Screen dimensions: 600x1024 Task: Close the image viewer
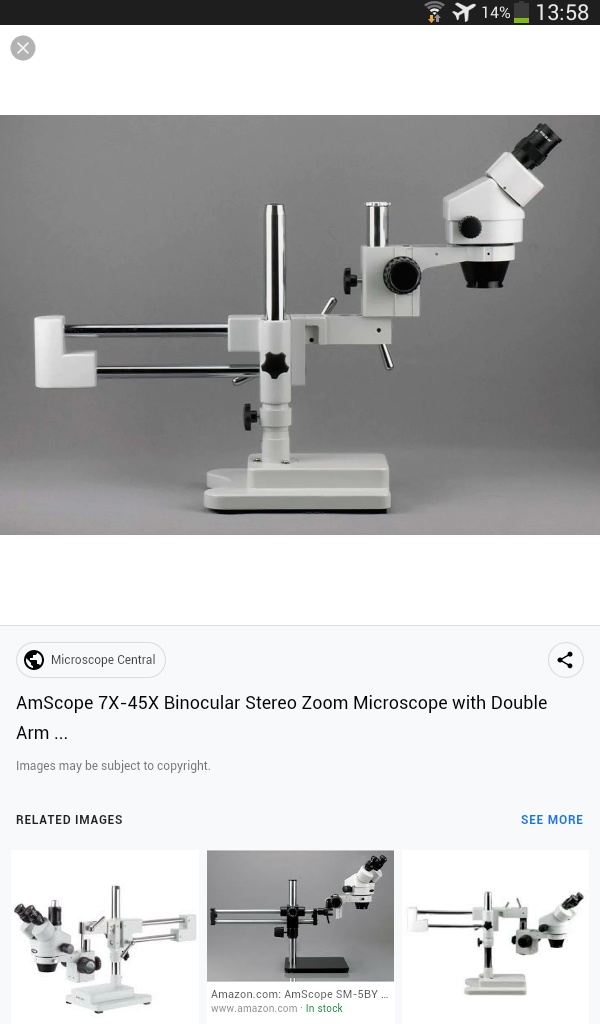click(x=23, y=48)
